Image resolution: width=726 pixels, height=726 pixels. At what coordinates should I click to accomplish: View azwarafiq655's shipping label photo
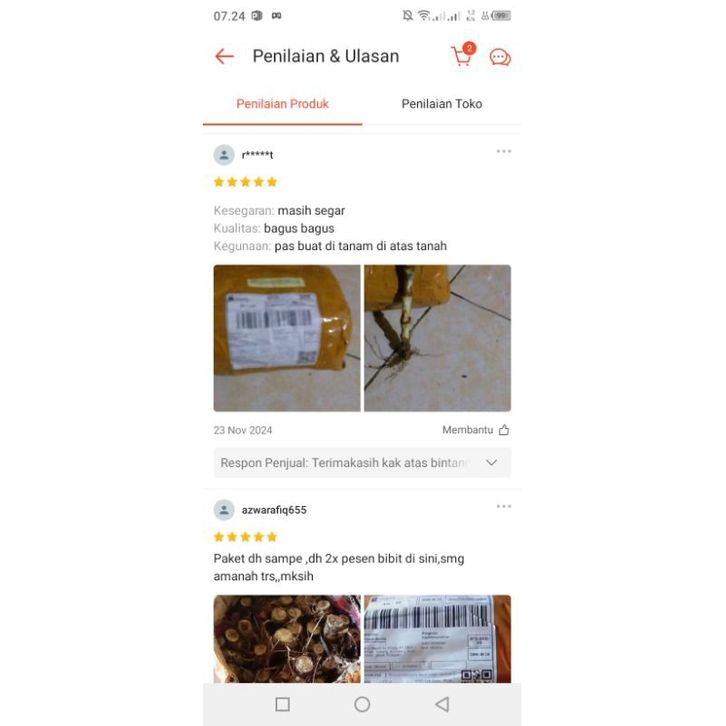tap(437, 638)
